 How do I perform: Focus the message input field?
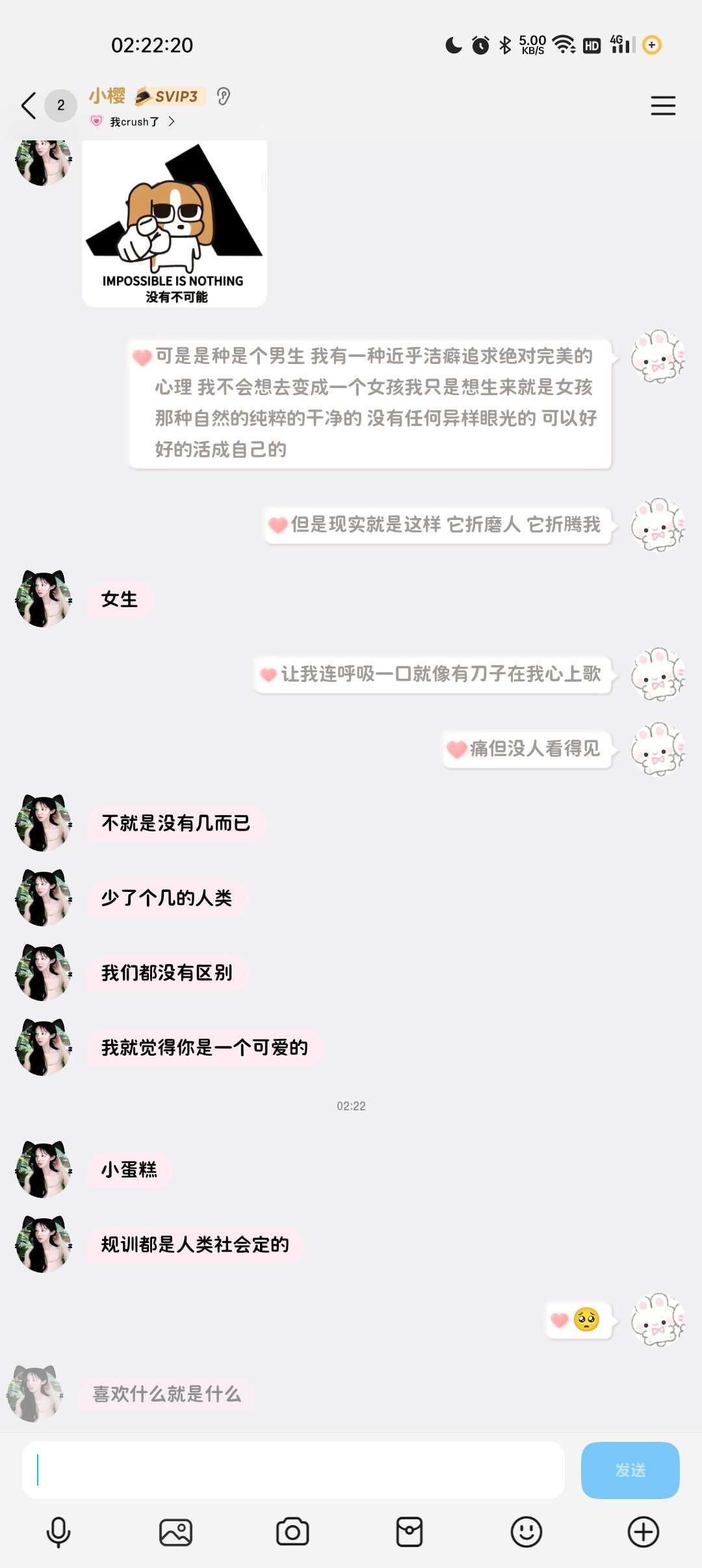click(x=292, y=1470)
